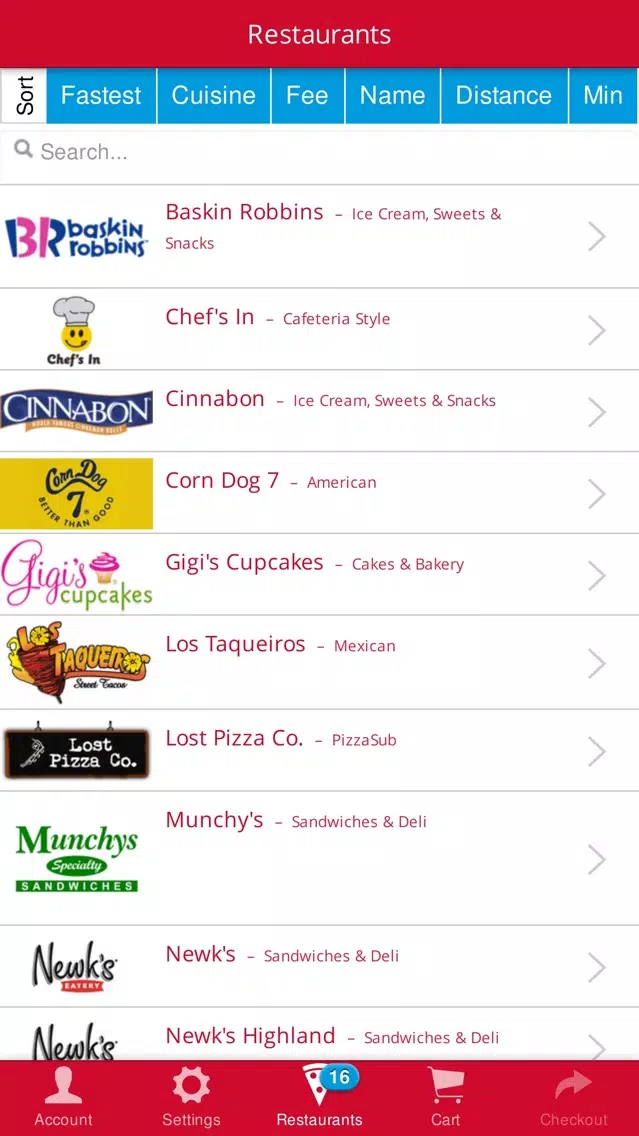Sort restaurants by Fee
This screenshot has width=639, height=1136.
tap(308, 96)
